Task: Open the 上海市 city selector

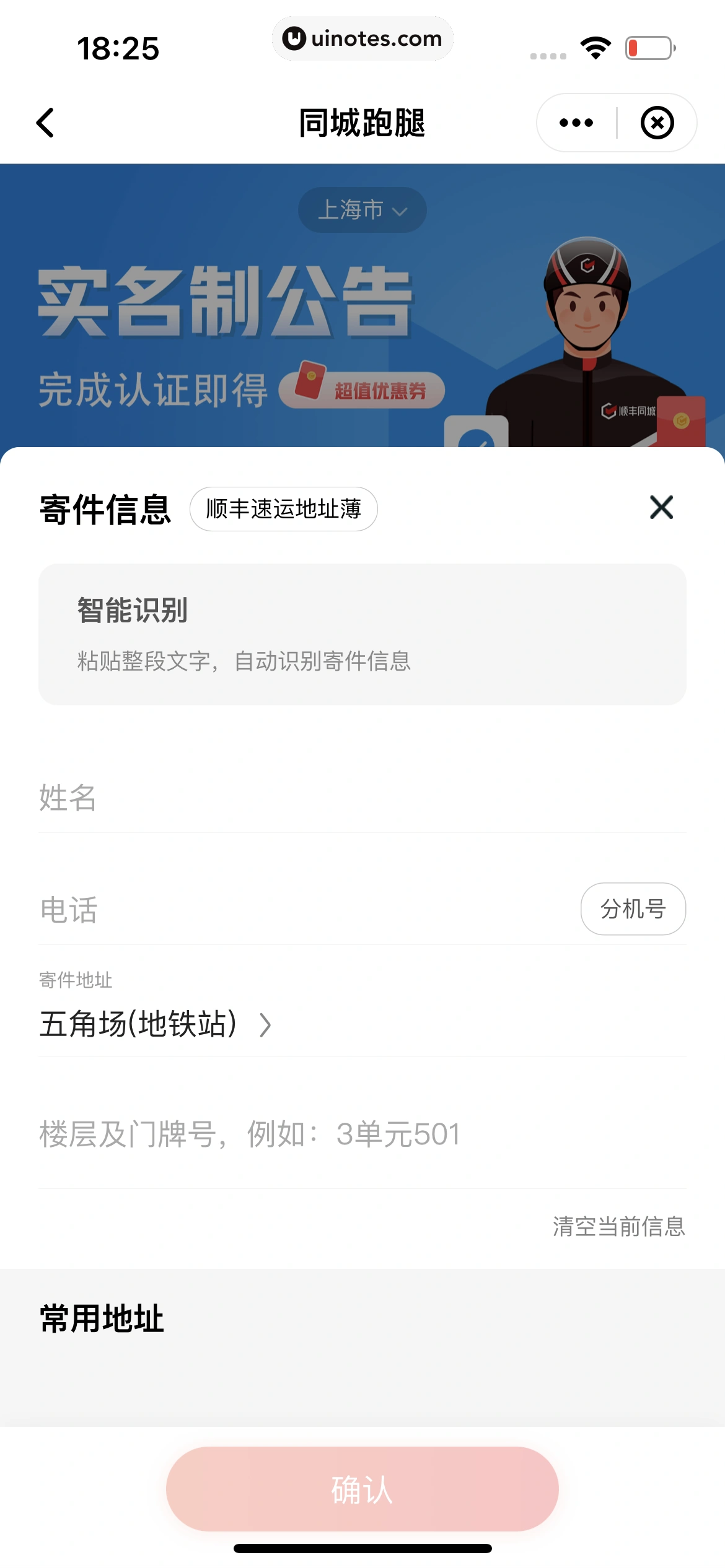Action: click(x=361, y=210)
